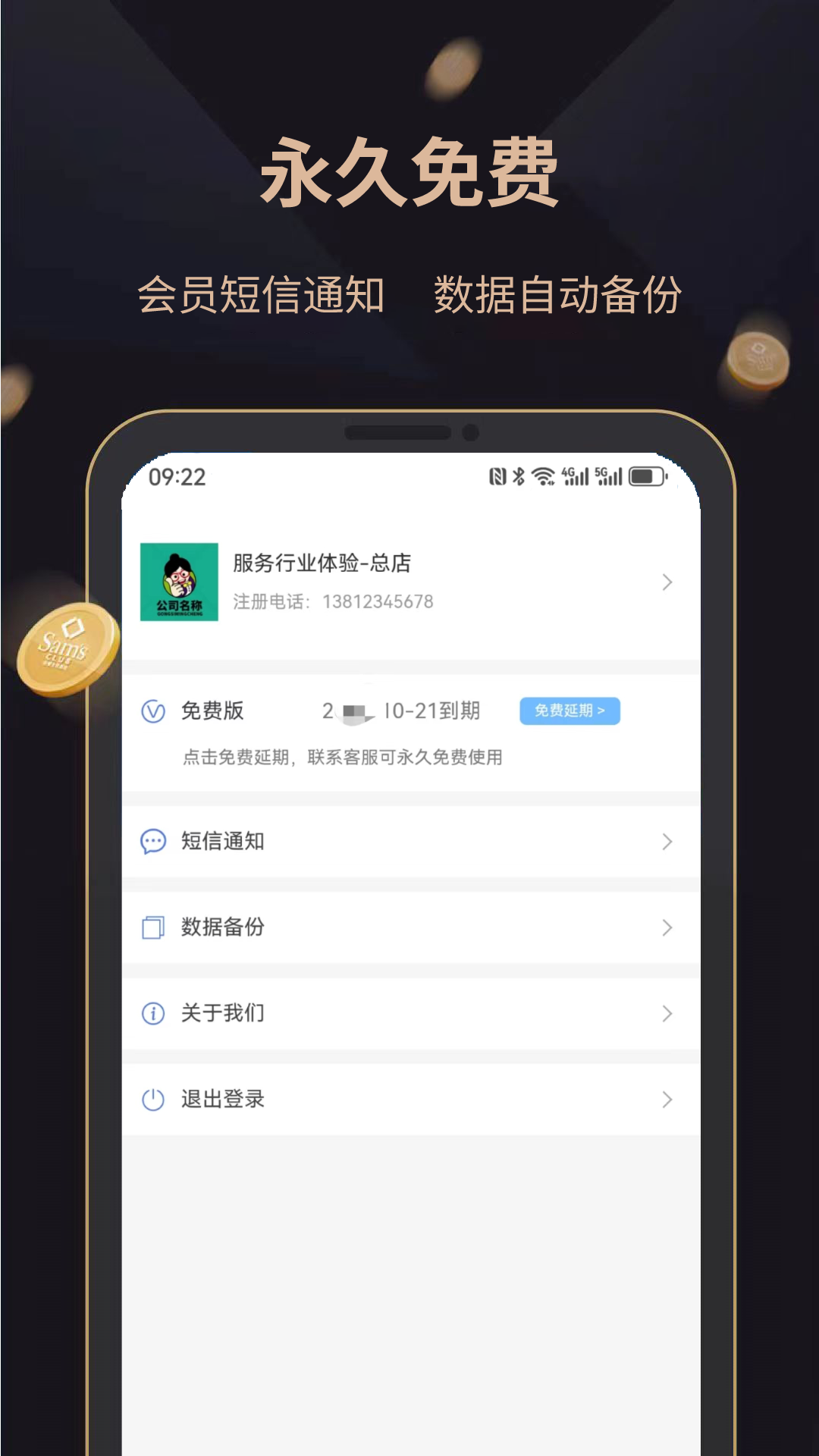Click the 退出登录 power icon
Viewport: 819px width, 1456px height.
153,1100
